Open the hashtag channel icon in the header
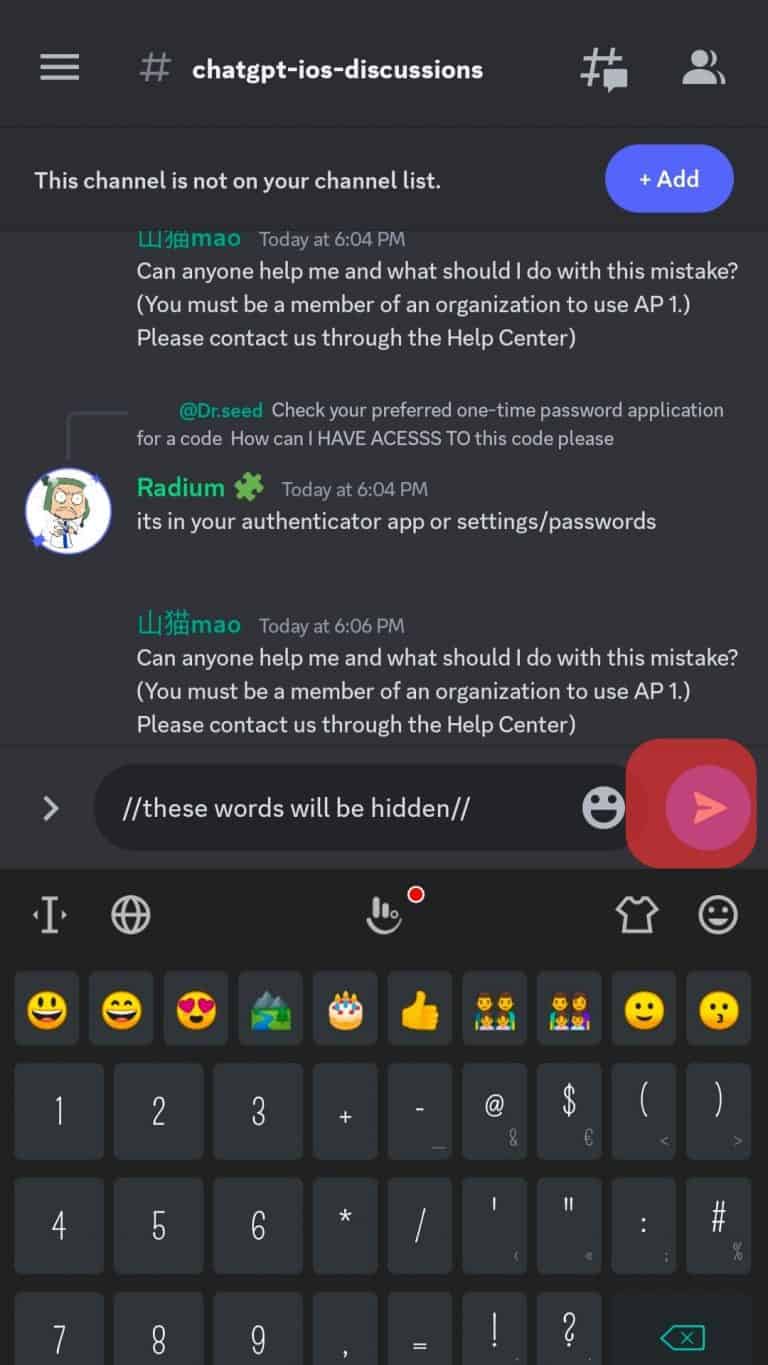Screen dimensions: 768x1365 pyautogui.click(x=154, y=68)
